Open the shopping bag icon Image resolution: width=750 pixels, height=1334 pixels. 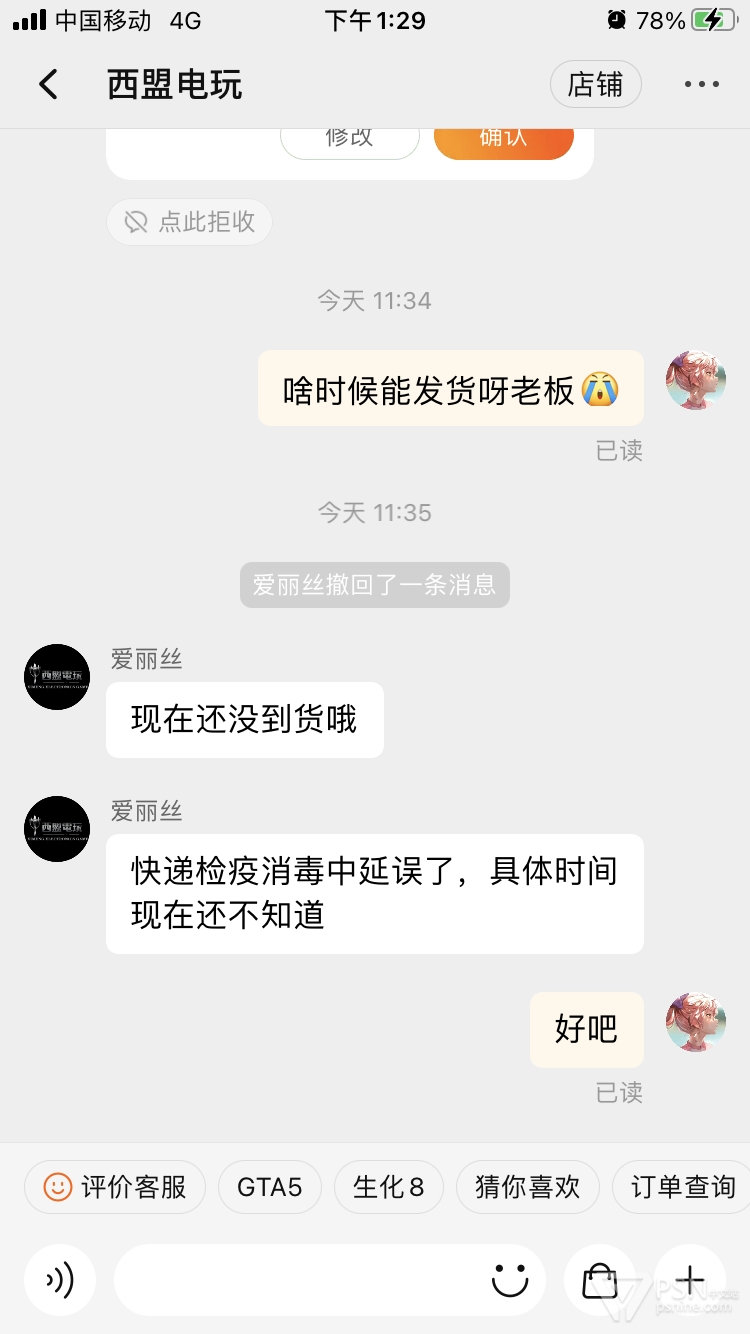[600, 1280]
